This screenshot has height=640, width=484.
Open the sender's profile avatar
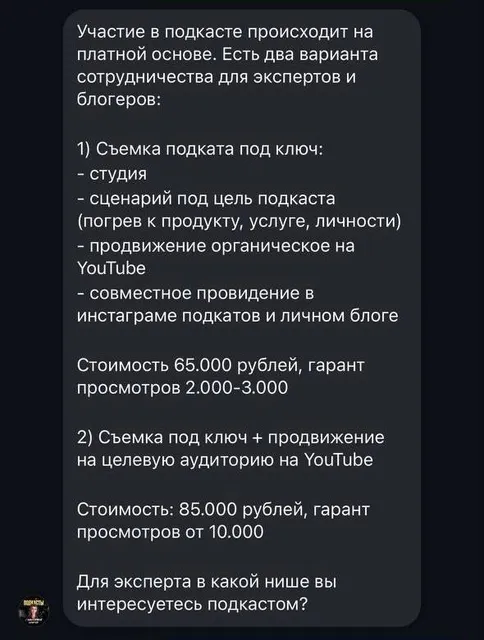click(x=34, y=611)
